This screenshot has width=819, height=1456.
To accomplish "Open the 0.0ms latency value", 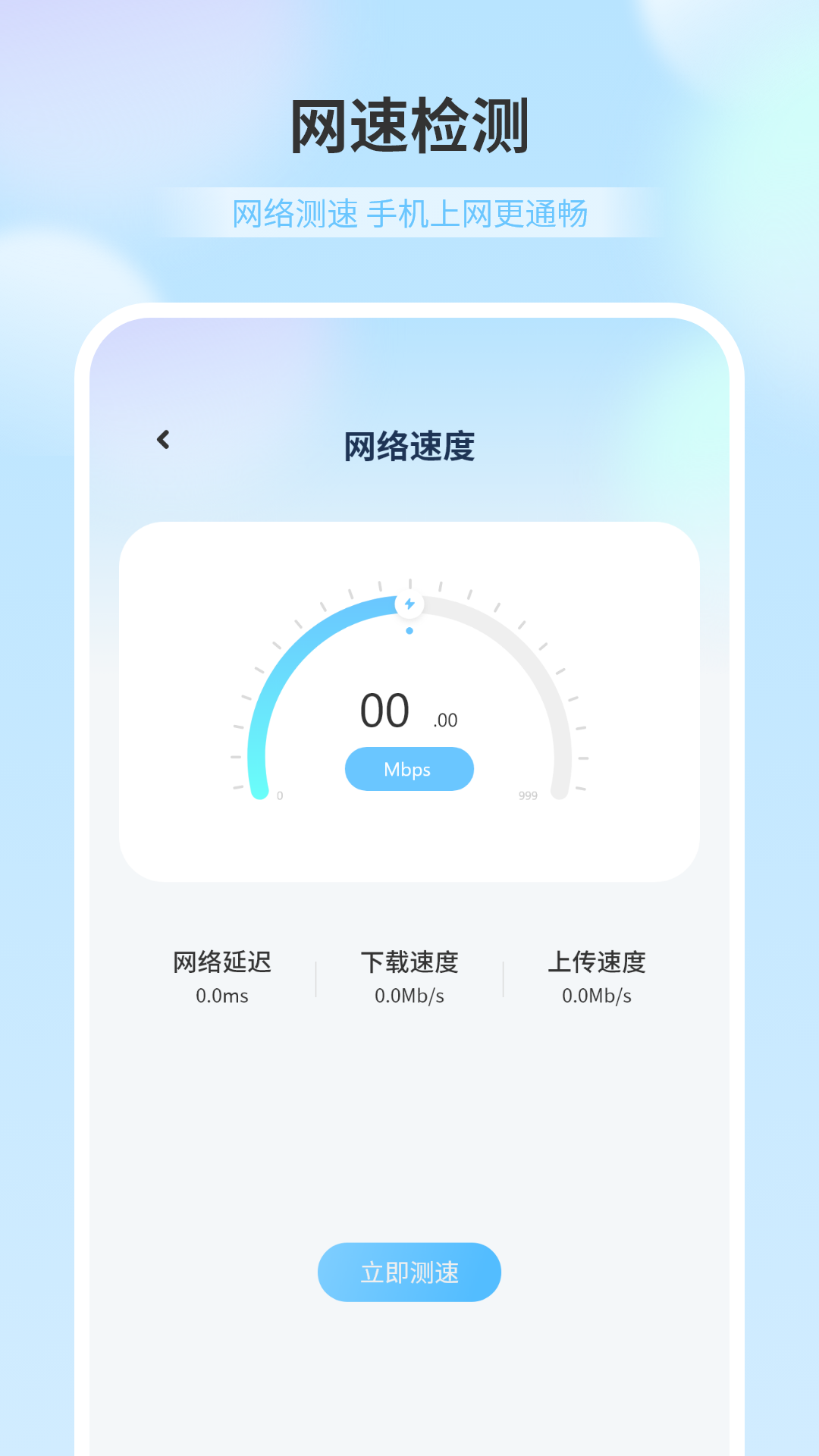I will [224, 996].
